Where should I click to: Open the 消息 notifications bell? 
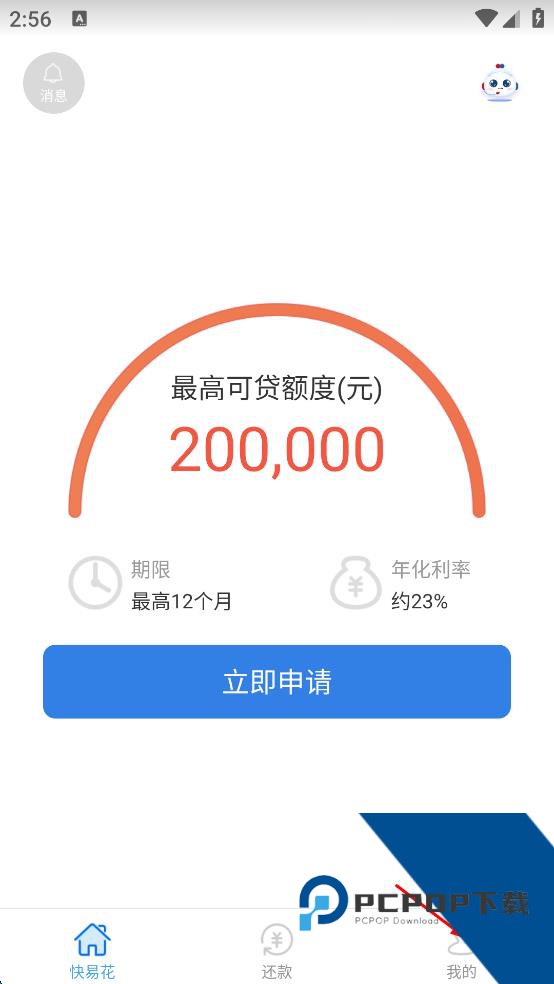pos(53,83)
